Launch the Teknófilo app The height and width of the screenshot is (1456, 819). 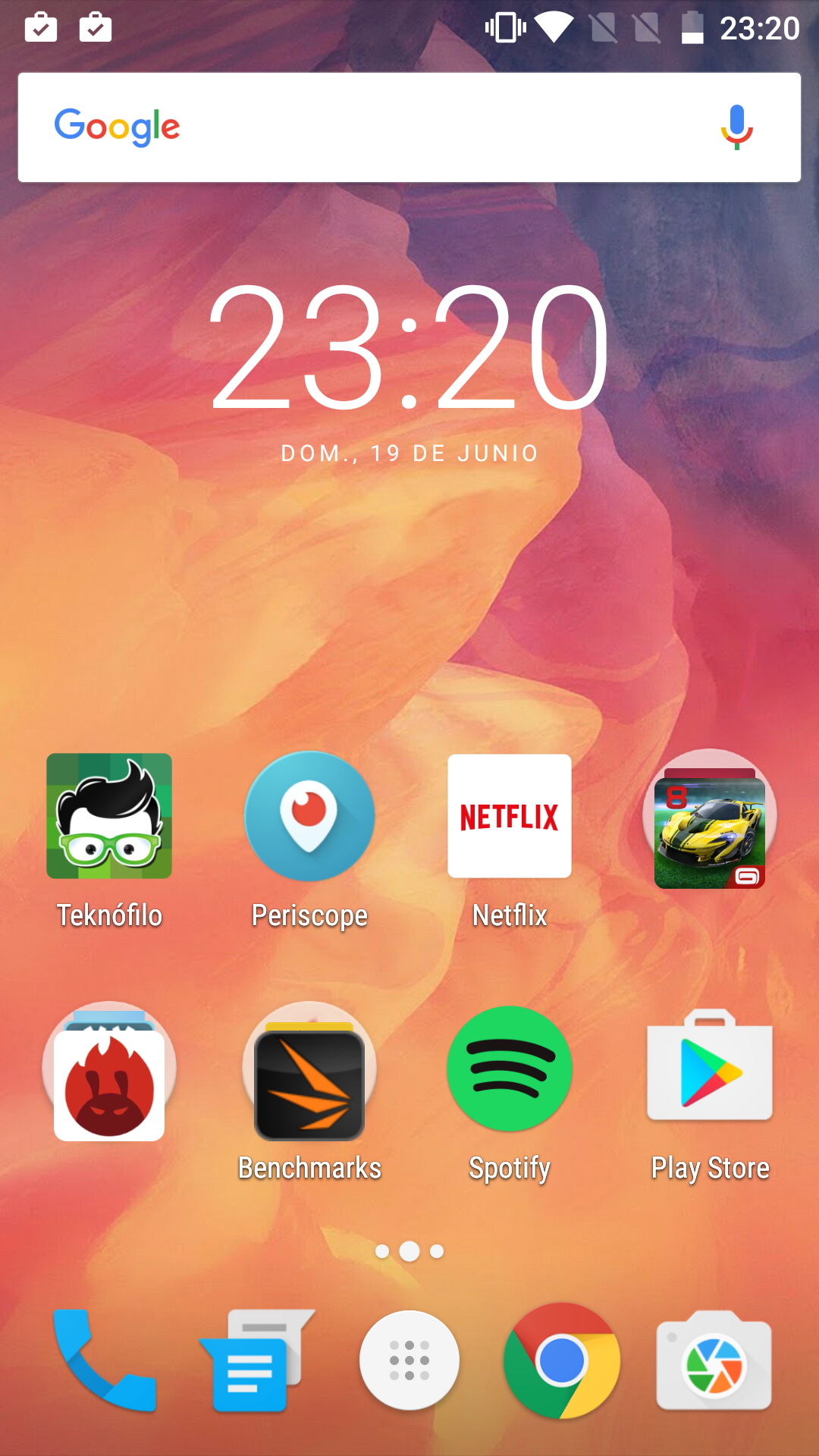[109, 817]
